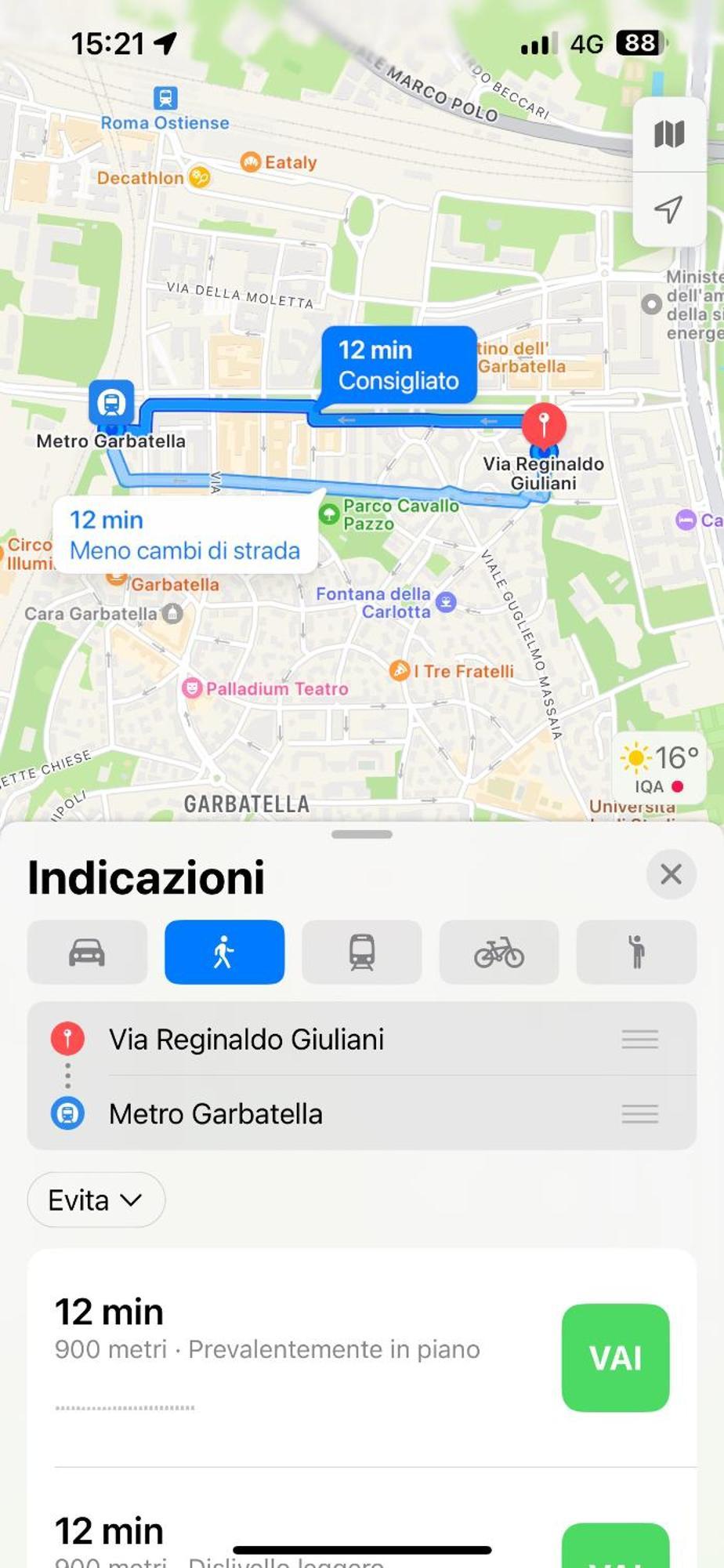
Task: Open the 900 metri Prevalentemente in piano route details
Action: click(x=266, y=1333)
